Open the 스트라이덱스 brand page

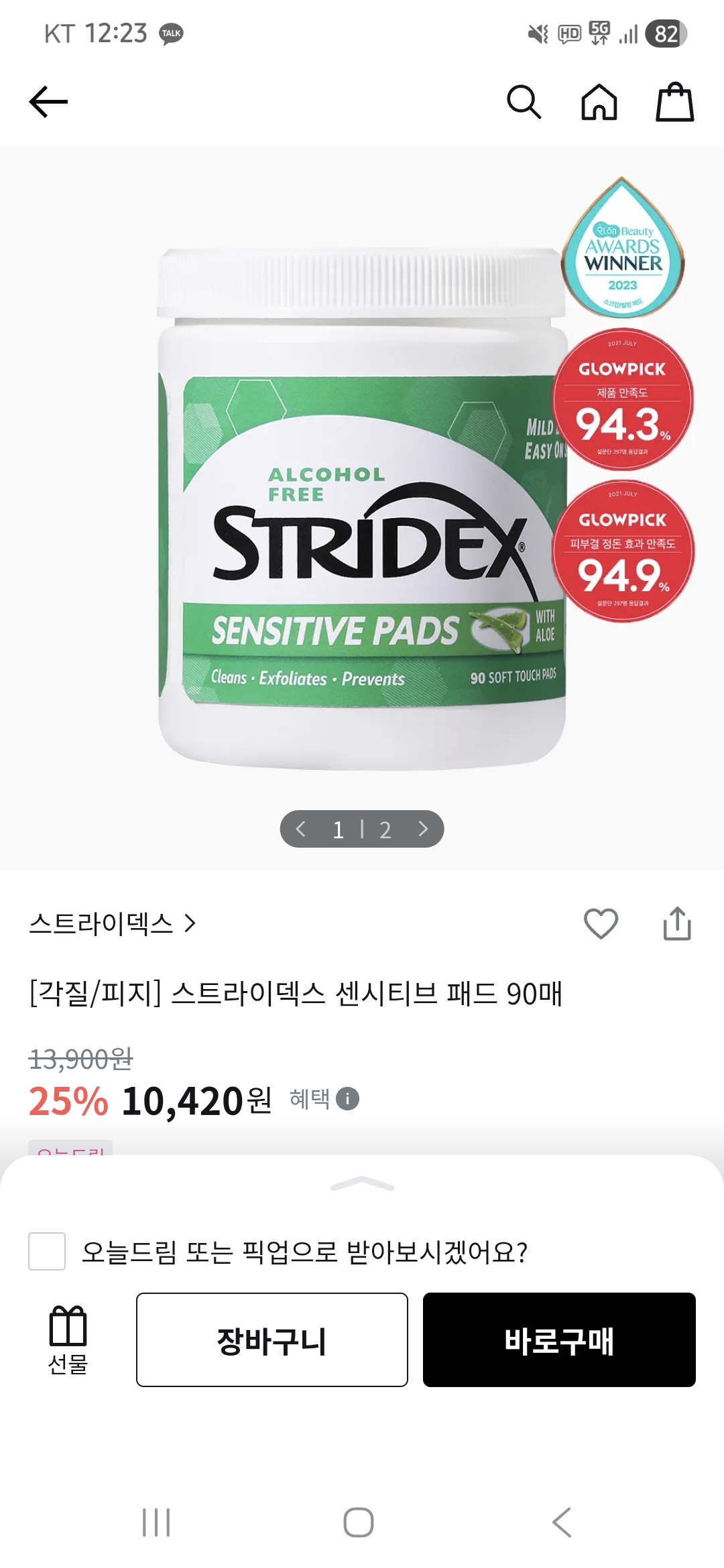click(x=113, y=923)
